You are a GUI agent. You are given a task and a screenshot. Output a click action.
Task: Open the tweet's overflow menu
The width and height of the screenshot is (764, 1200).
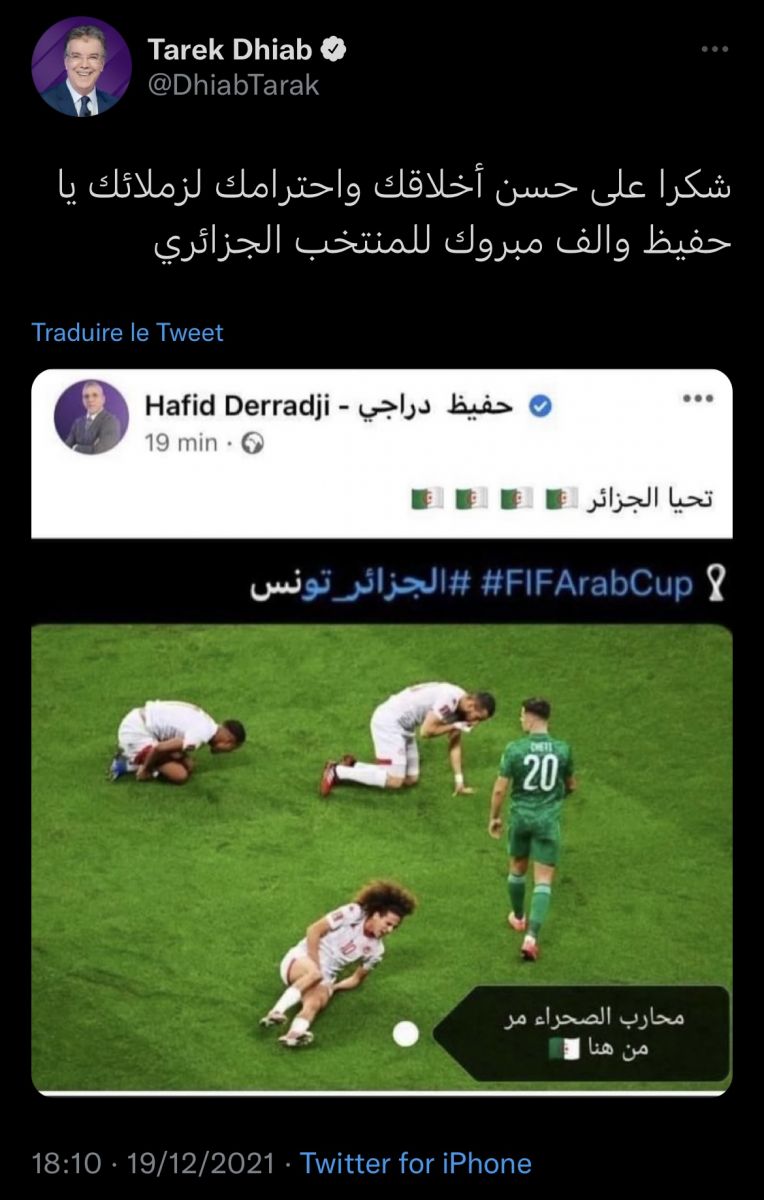tap(714, 49)
